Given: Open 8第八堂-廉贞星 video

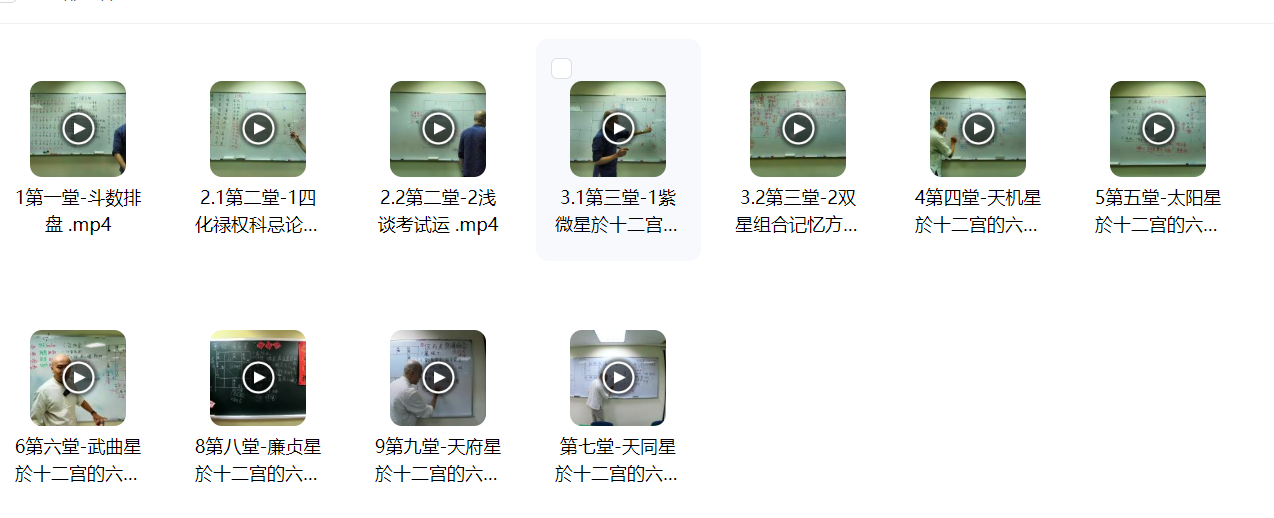Looking at the screenshot, I should [258, 378].
